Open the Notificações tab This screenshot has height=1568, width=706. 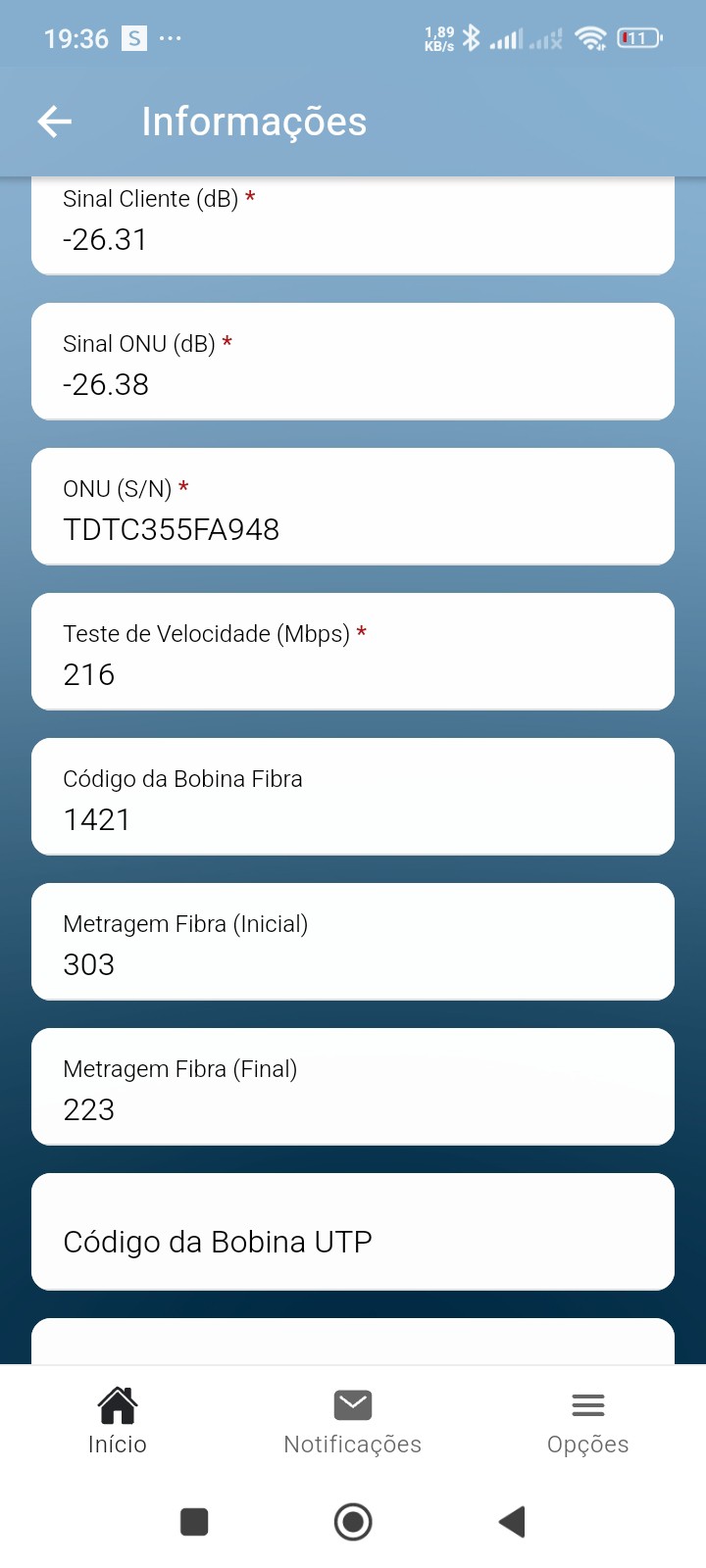pyautogui.click(x=353, y=1421)
